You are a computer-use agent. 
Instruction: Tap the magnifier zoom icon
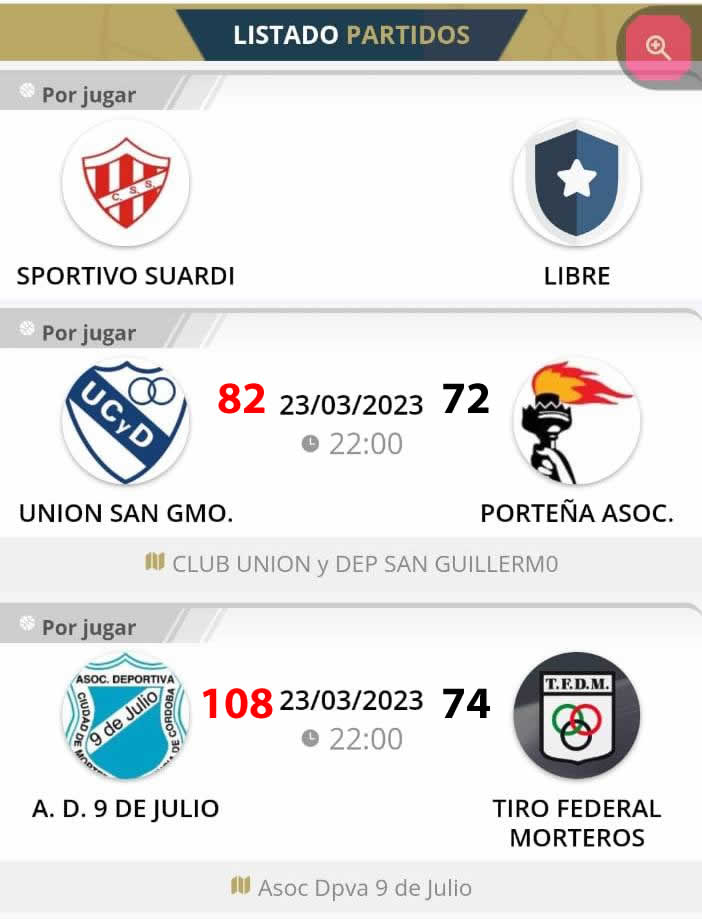pos(658,48)
